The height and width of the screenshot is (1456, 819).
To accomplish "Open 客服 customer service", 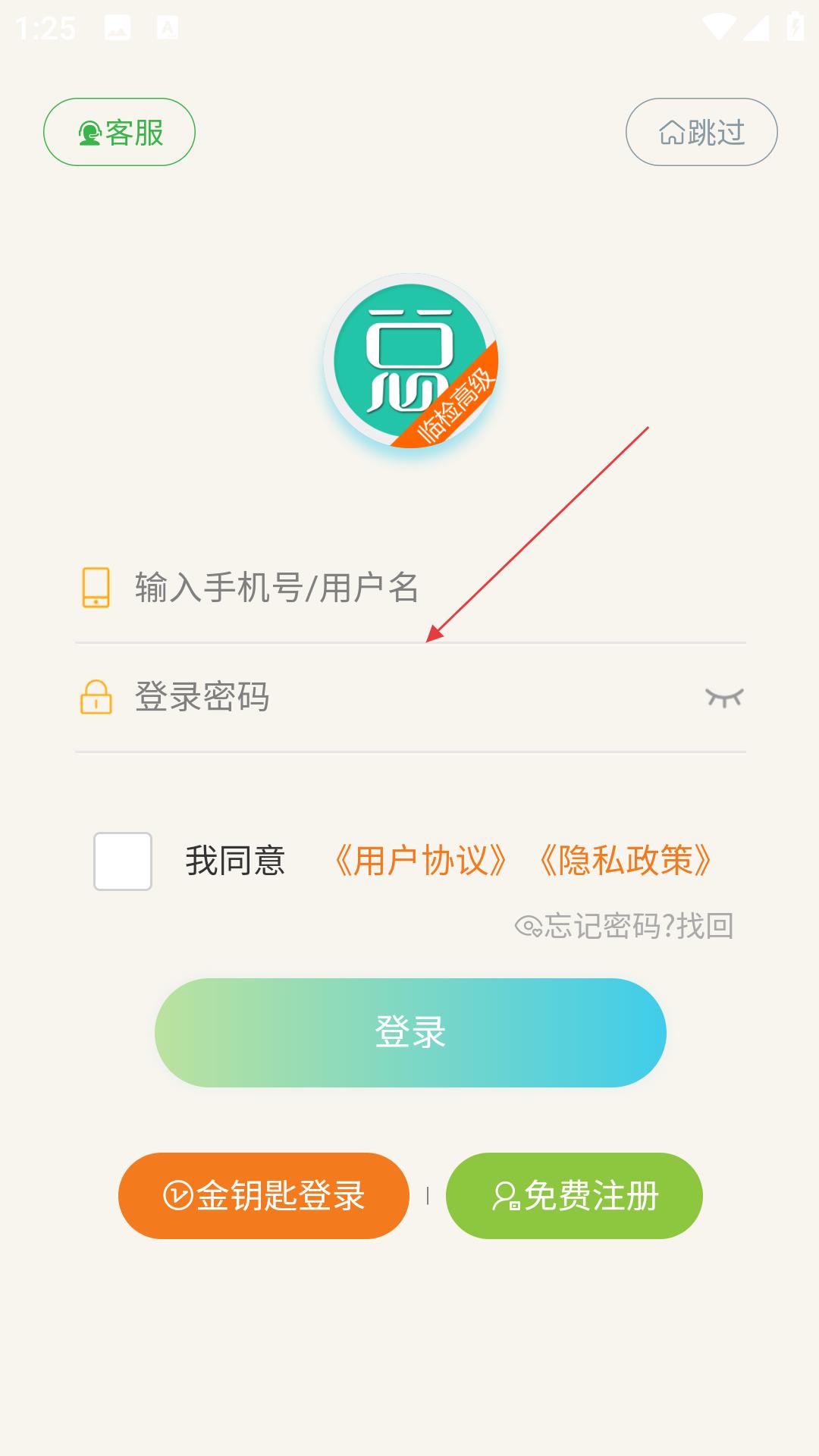I will pyautogui.click(x=119, y=132).
